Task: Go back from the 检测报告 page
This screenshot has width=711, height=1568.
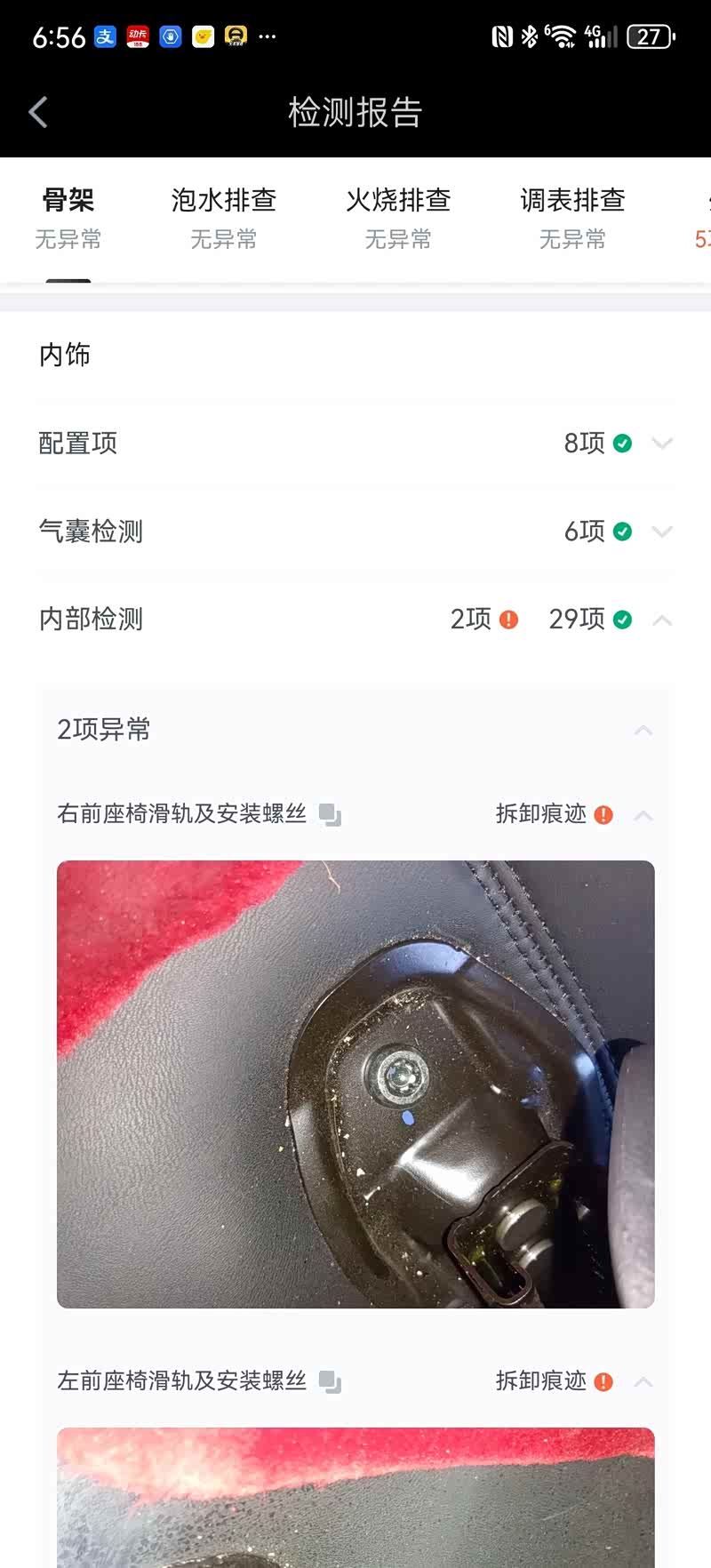Action: 38,113
